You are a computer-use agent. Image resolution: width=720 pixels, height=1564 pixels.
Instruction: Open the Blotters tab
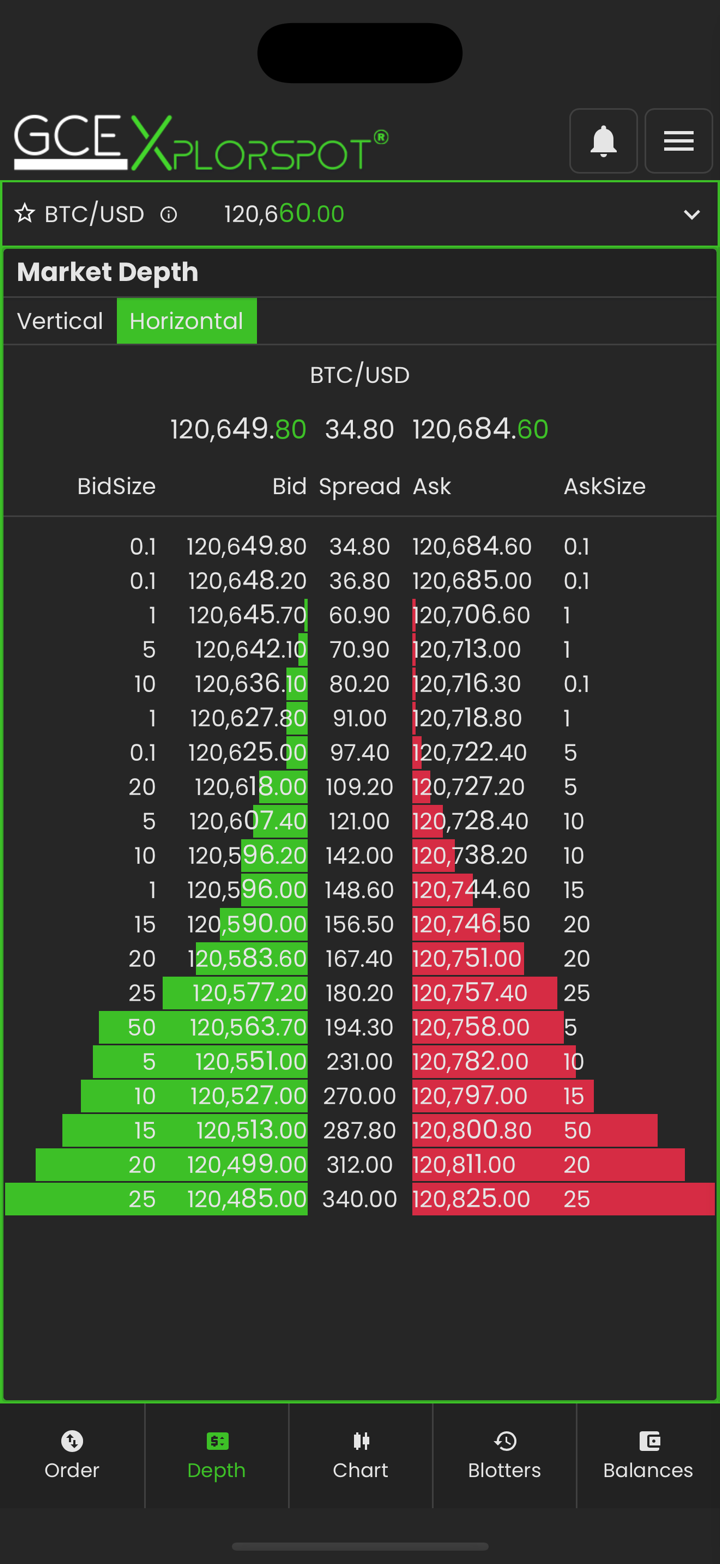[504, 1455]
